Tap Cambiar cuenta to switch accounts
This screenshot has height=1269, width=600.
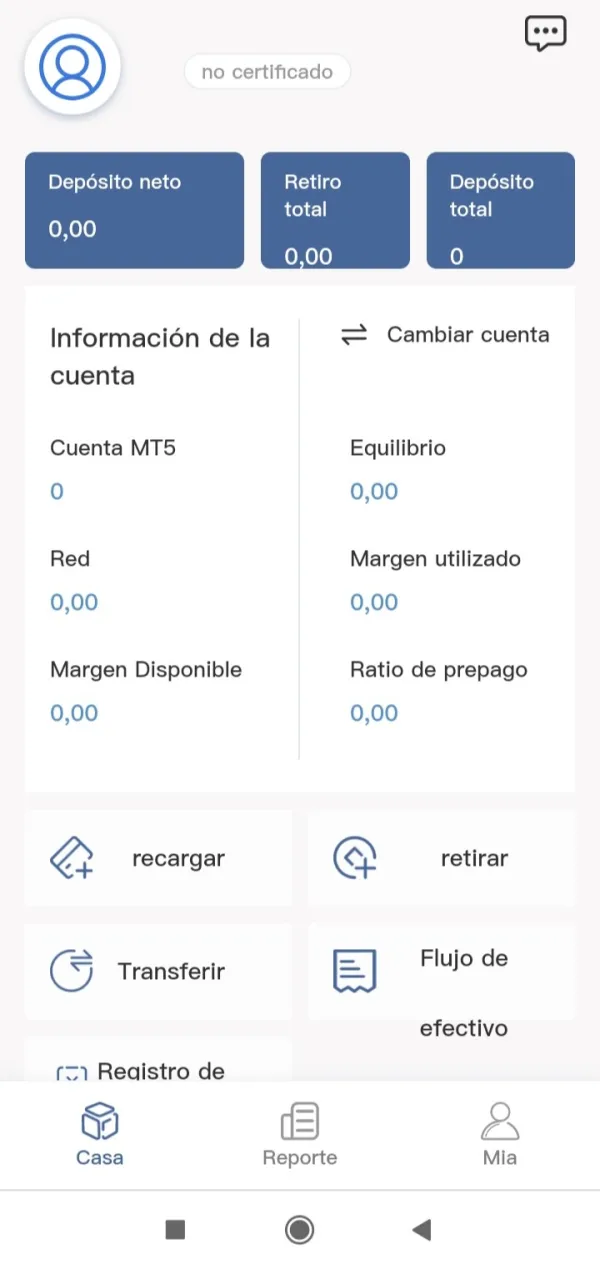pos(446,335)
